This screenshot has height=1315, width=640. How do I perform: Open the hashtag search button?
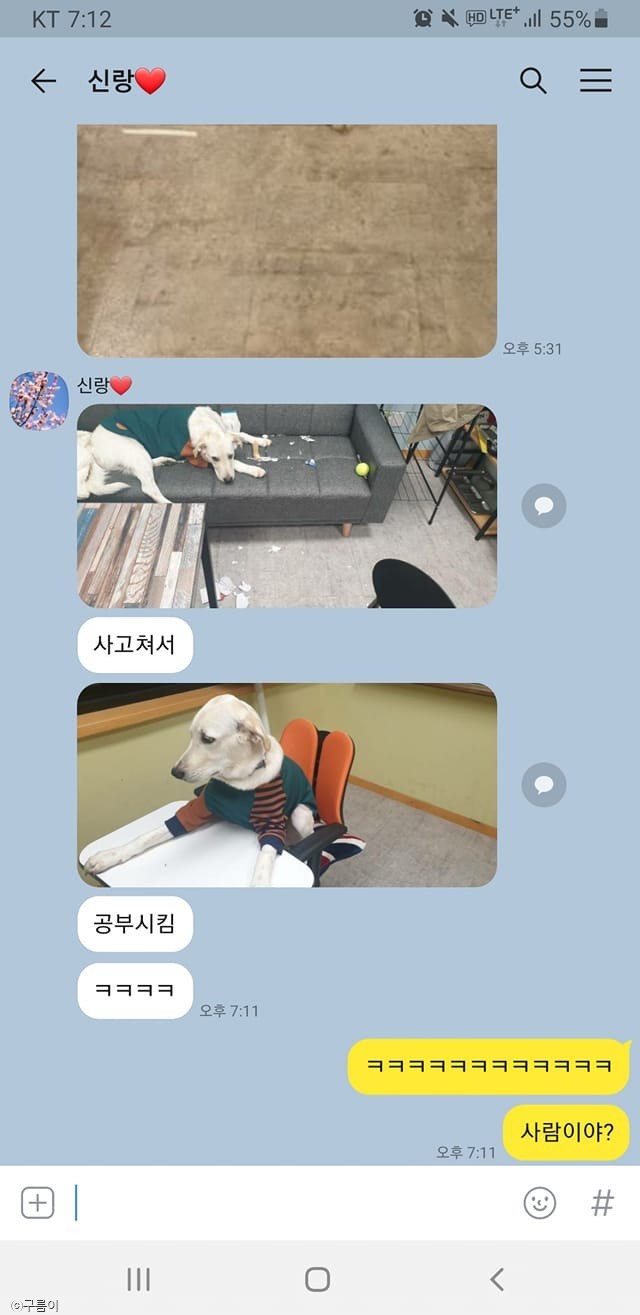(602, 1202)
